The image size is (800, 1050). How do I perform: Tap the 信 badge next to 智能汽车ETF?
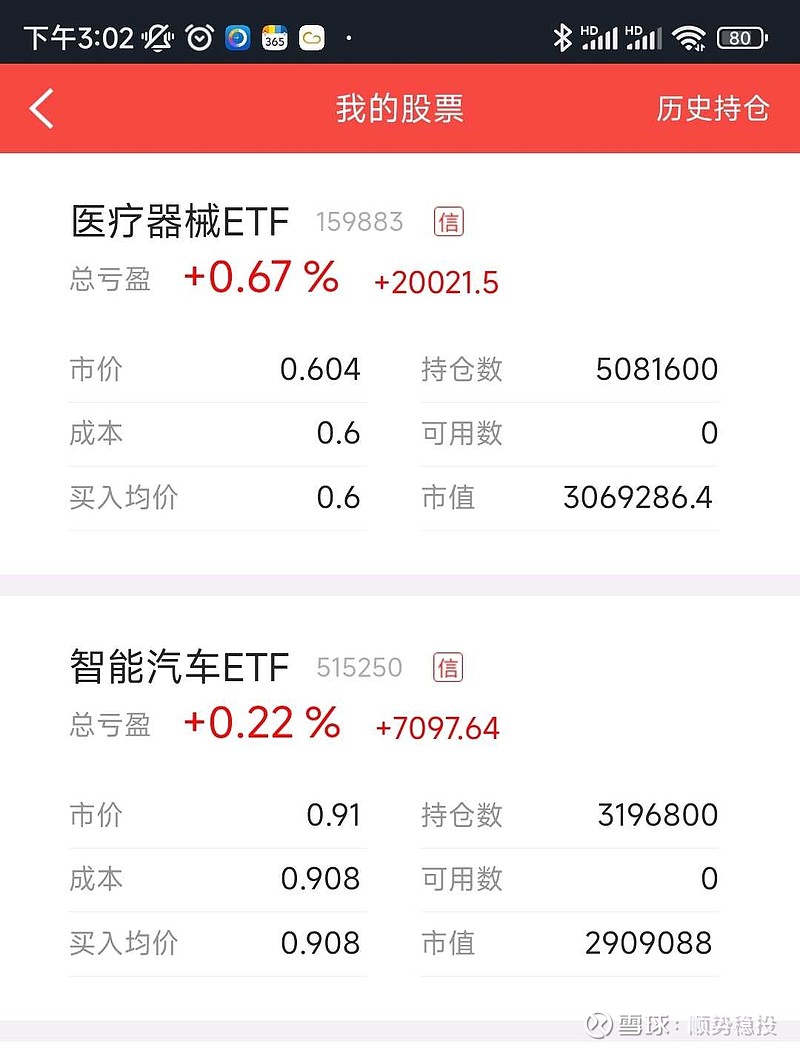click(449, 667)
